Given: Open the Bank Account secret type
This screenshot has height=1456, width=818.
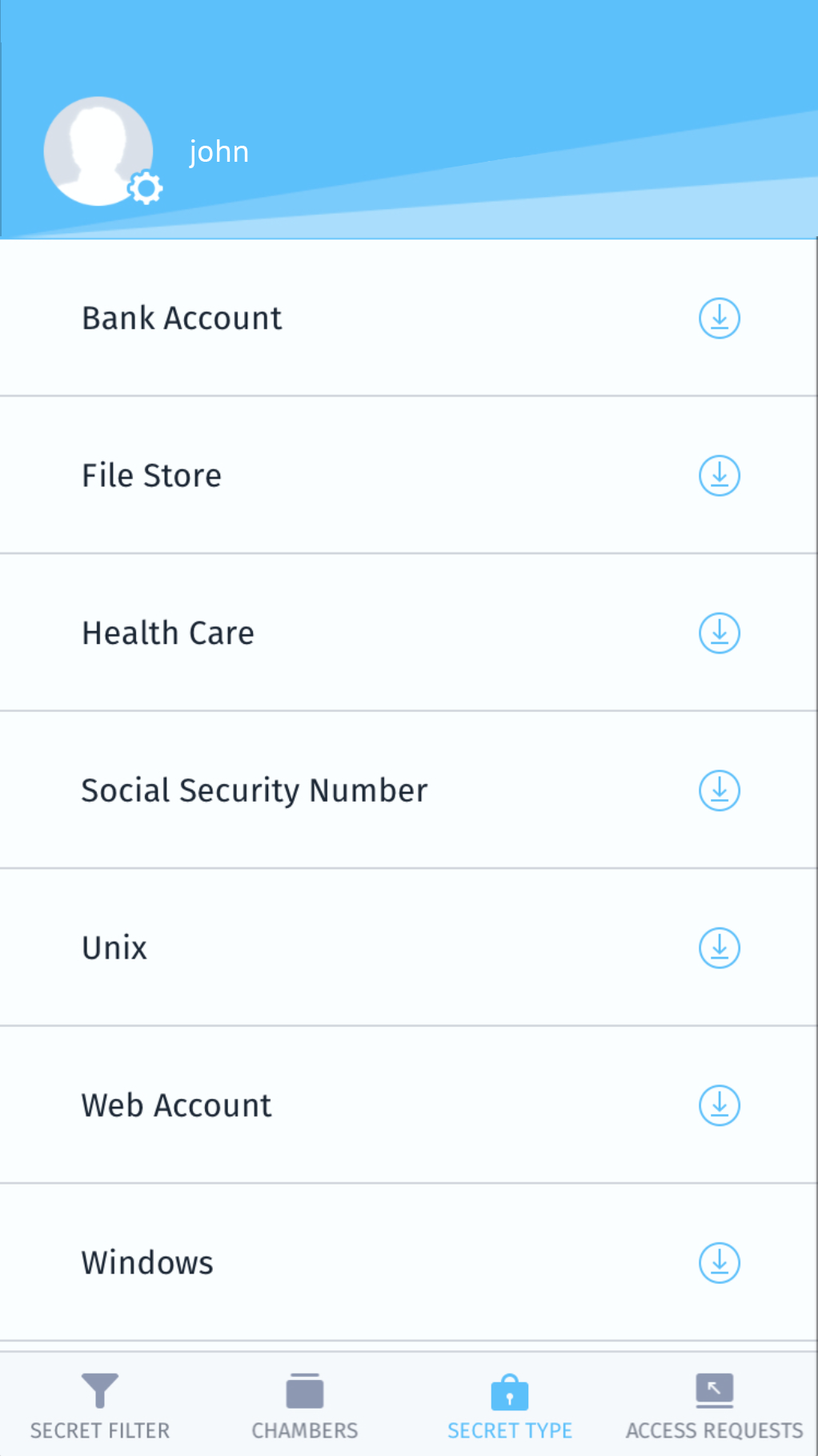Looking at the screenshot, I should click(x=182, y=319).
